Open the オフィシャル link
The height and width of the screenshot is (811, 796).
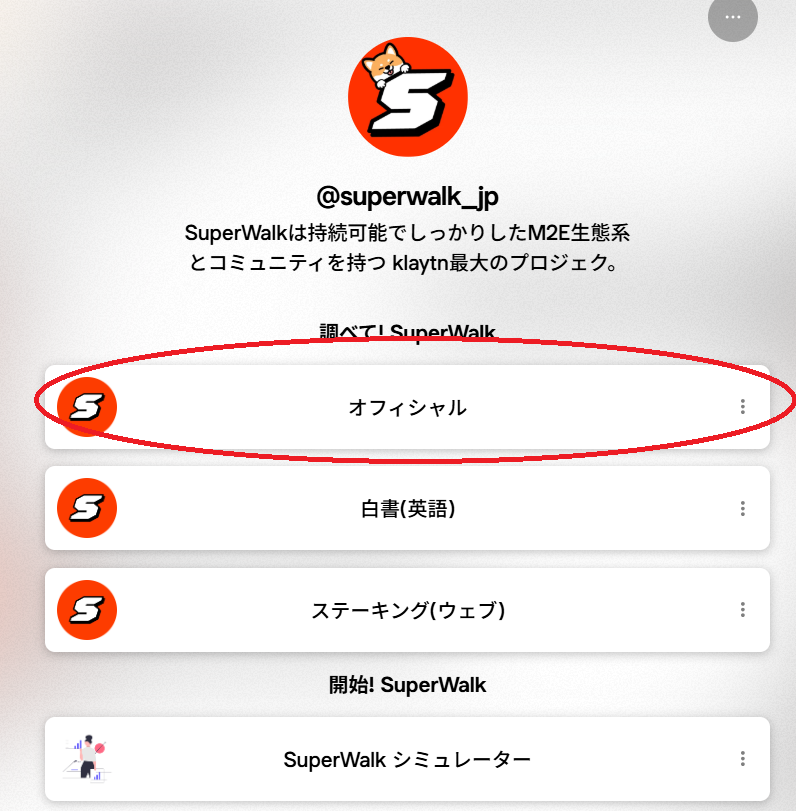tap(407, 407)
